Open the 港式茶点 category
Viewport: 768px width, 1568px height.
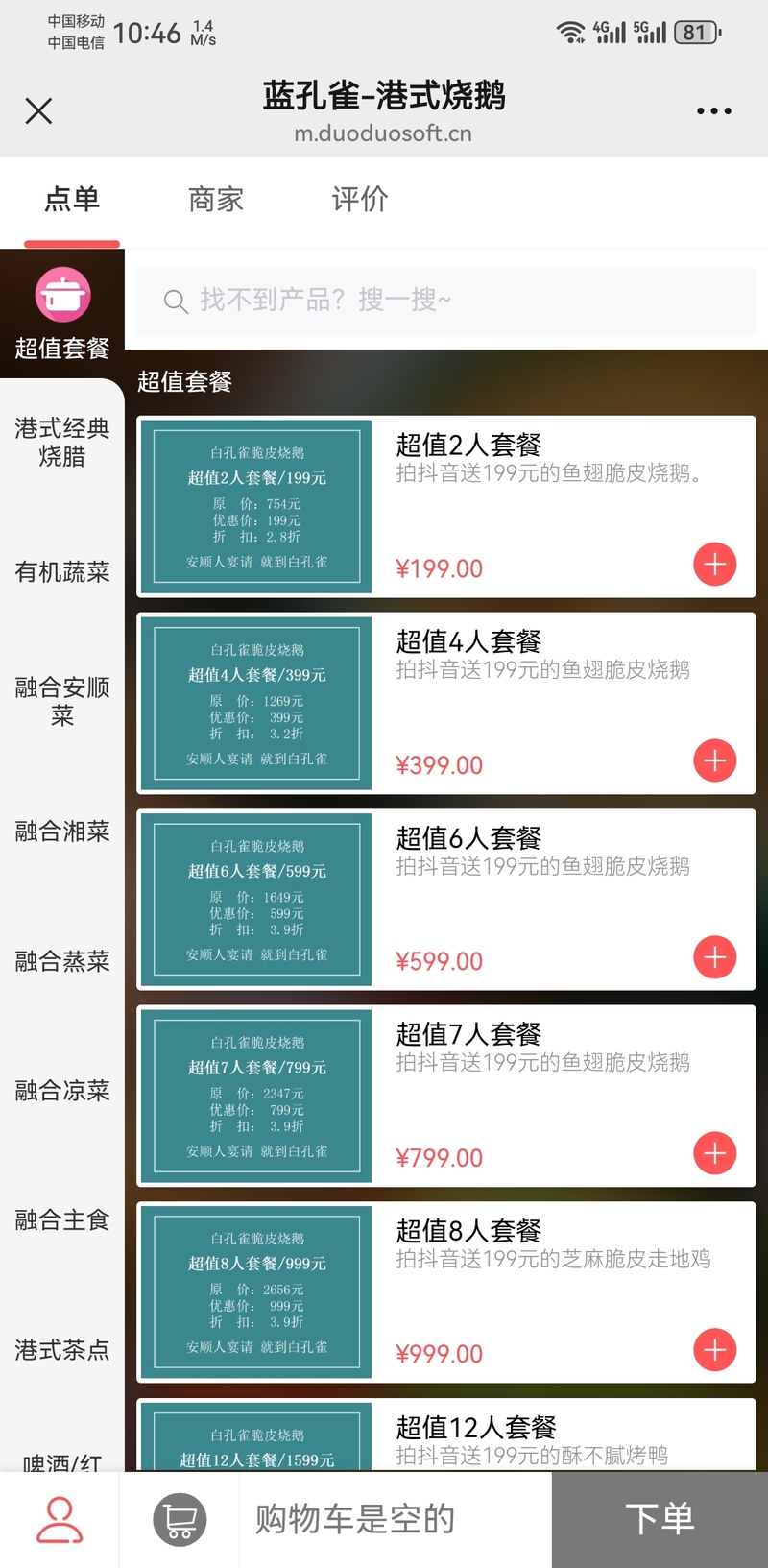(x=62, y=1350)
